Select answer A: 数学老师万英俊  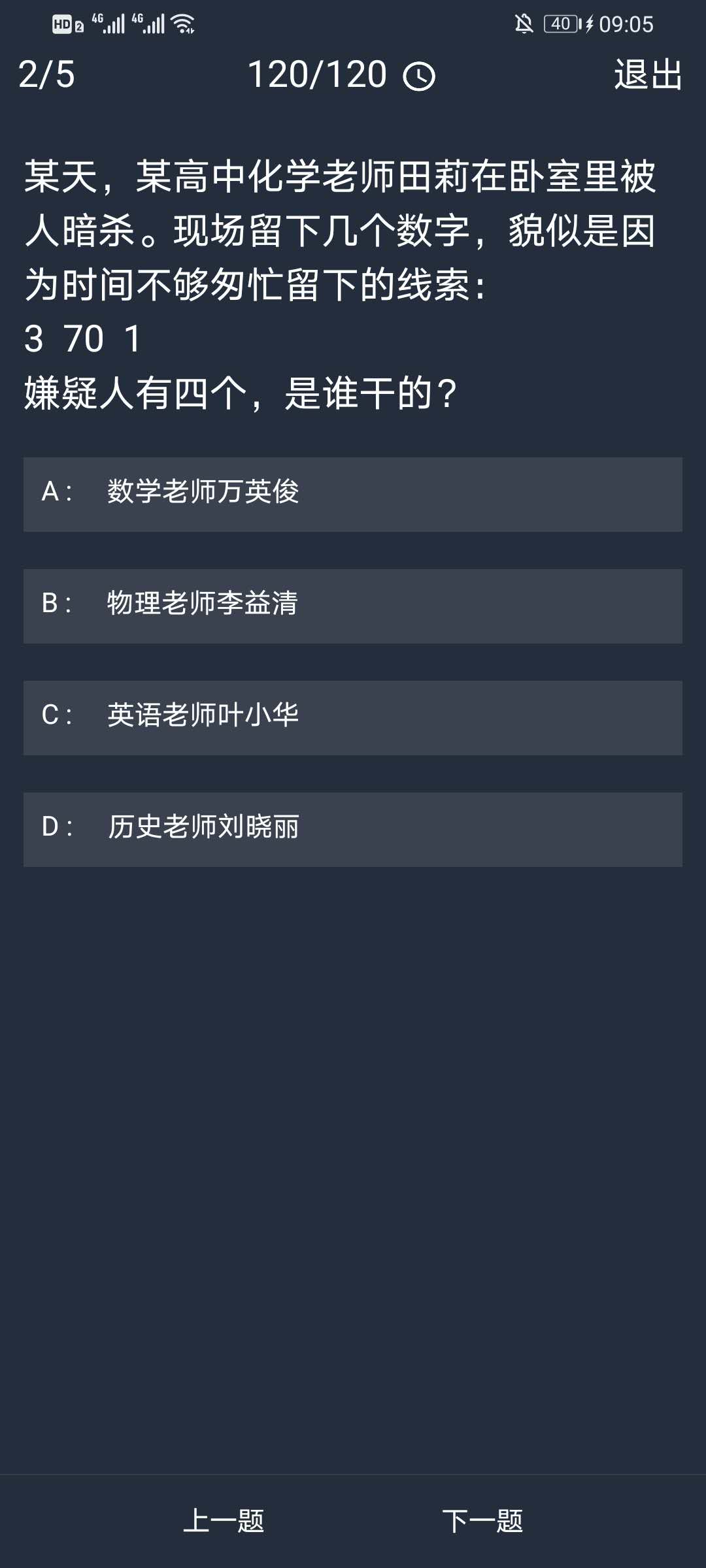point(353,494)
